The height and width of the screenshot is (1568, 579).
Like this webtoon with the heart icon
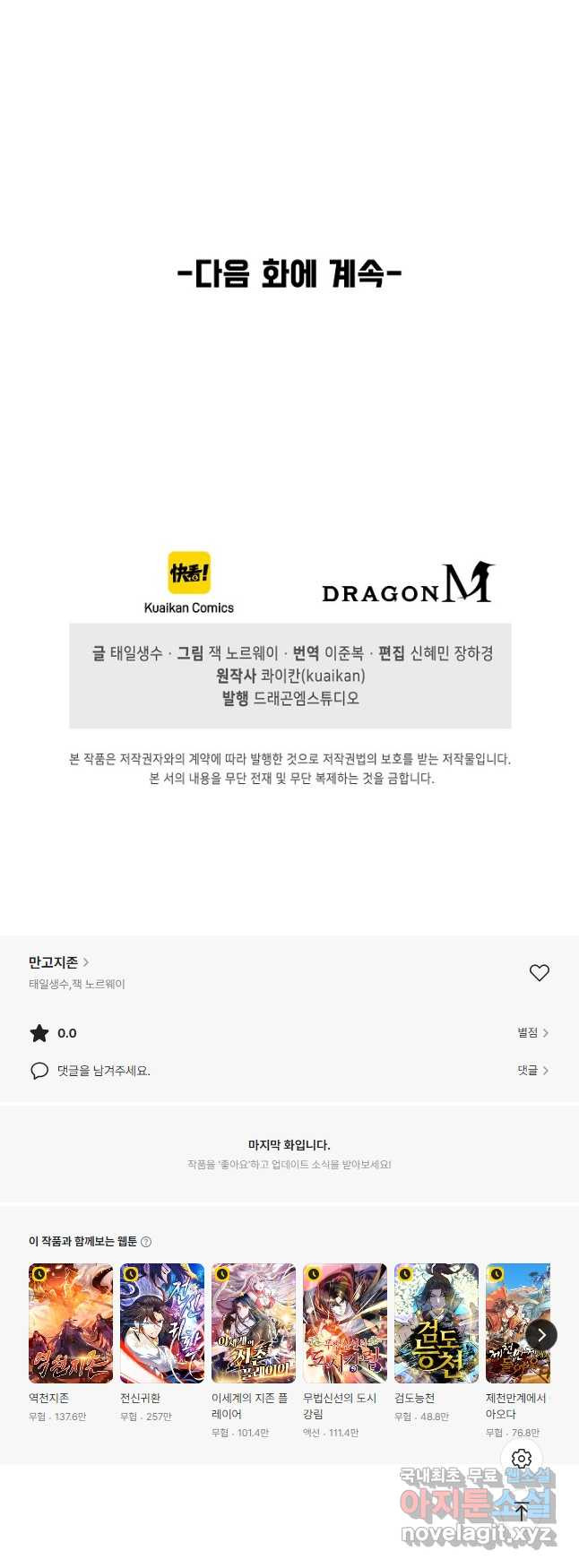pyautogui.click(x=539, y=973)
